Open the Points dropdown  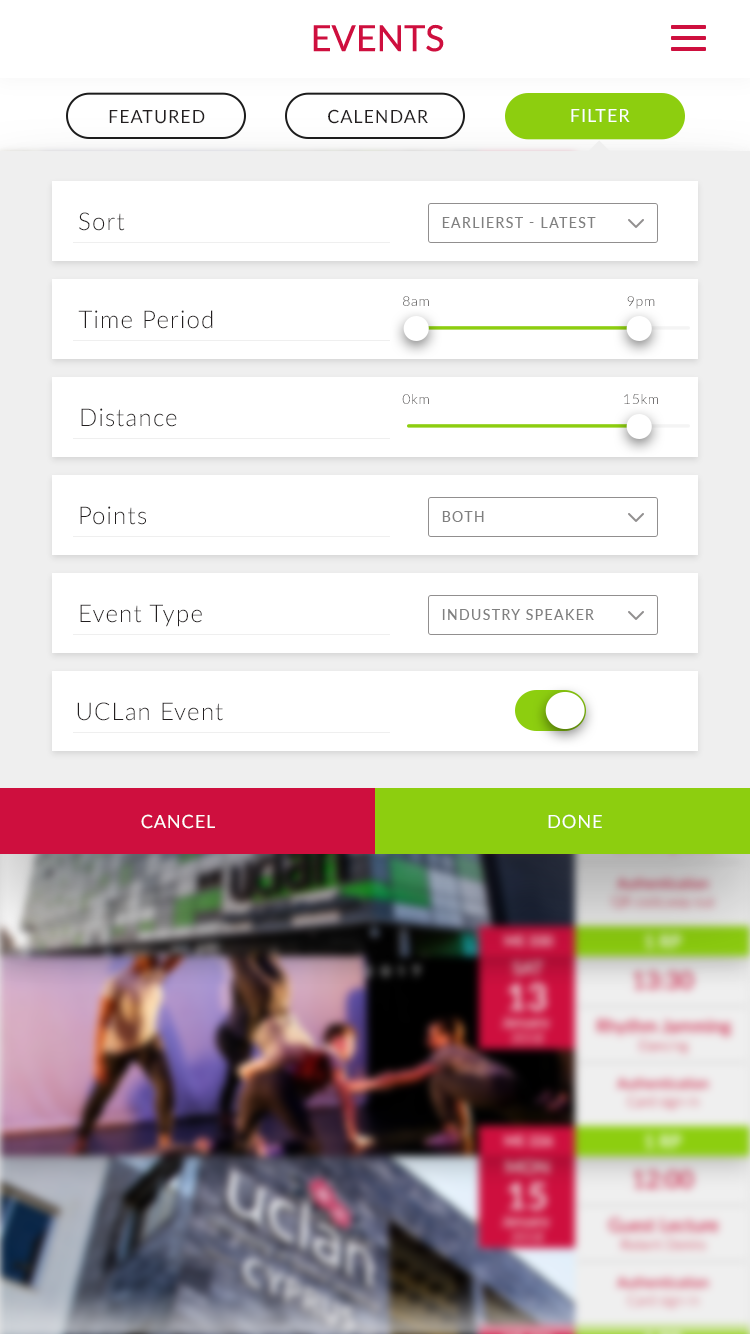coord(543,517)
